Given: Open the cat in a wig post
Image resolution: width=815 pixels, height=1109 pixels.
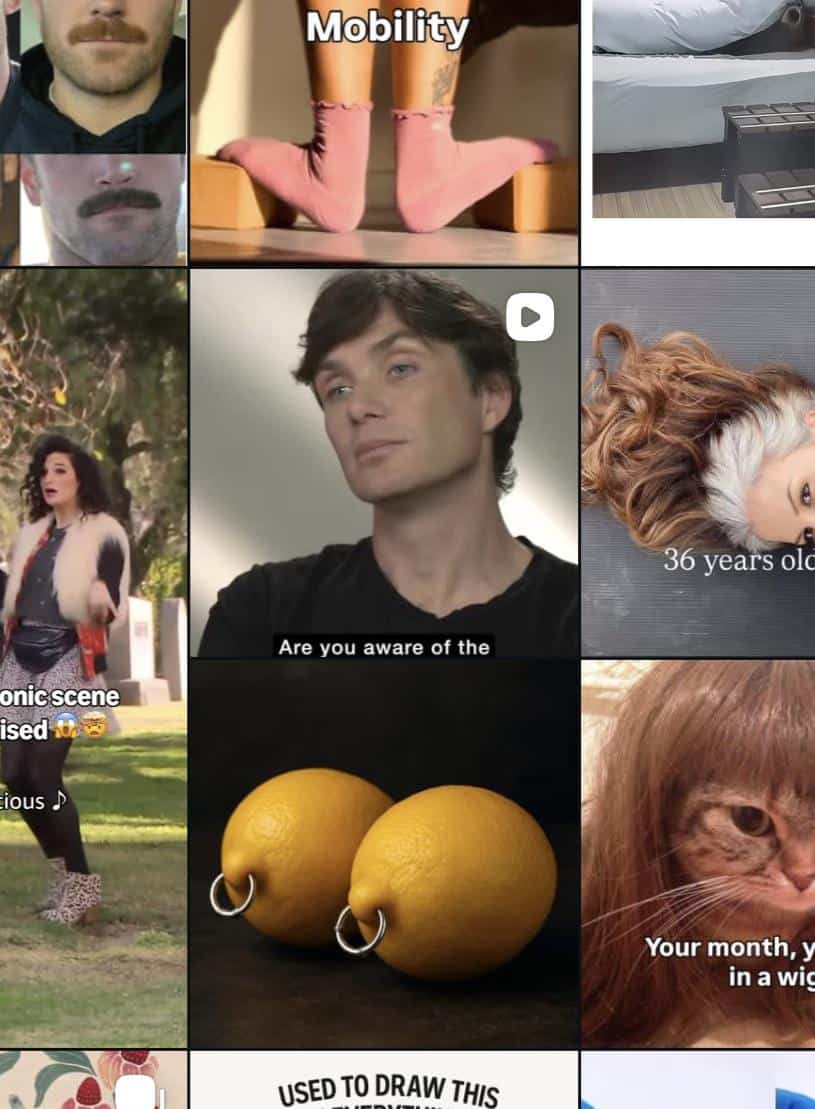Looking at the screenshot, I should tap(698, 853).
